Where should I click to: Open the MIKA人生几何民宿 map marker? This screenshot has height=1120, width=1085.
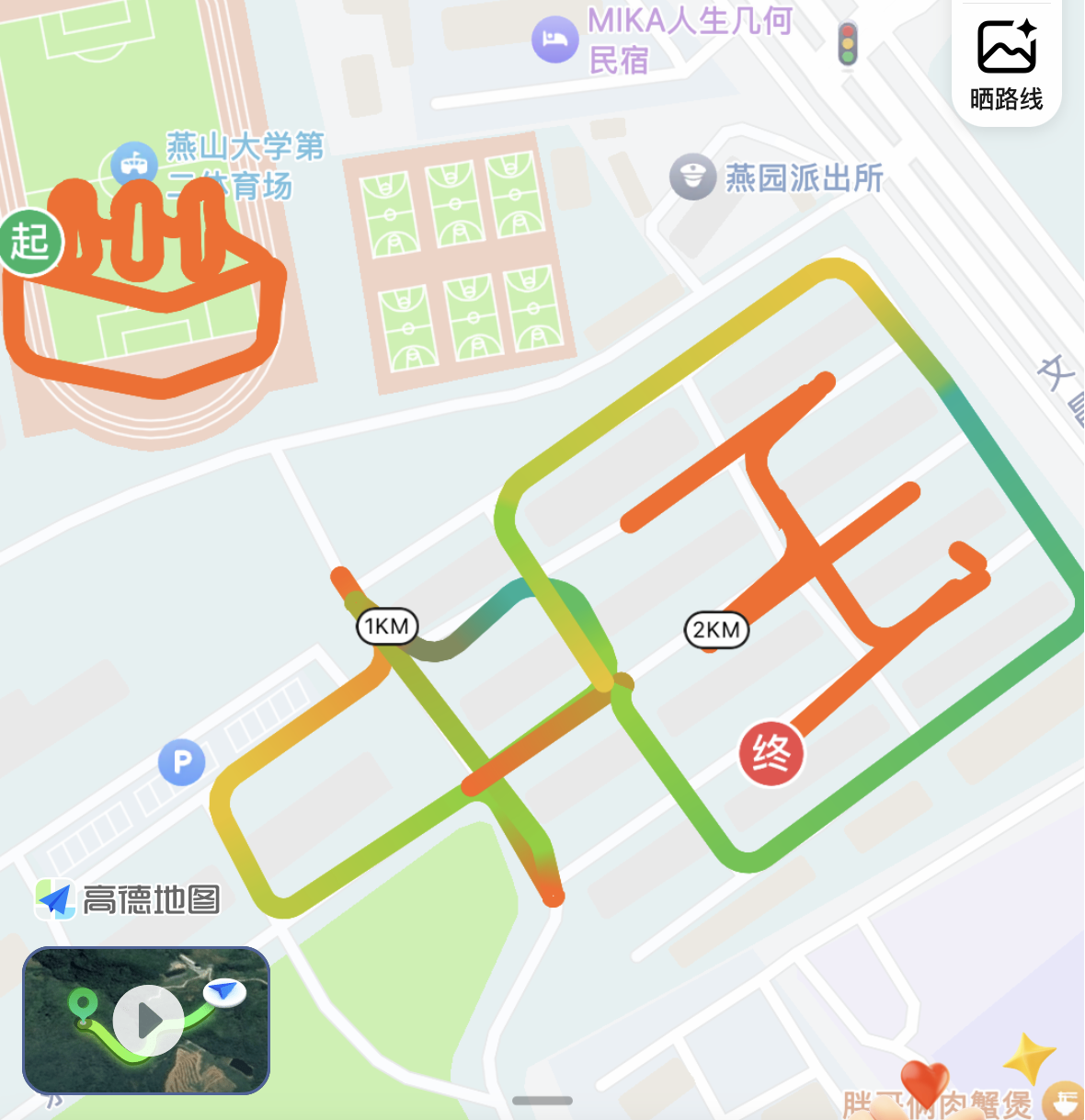coord(555,40)
